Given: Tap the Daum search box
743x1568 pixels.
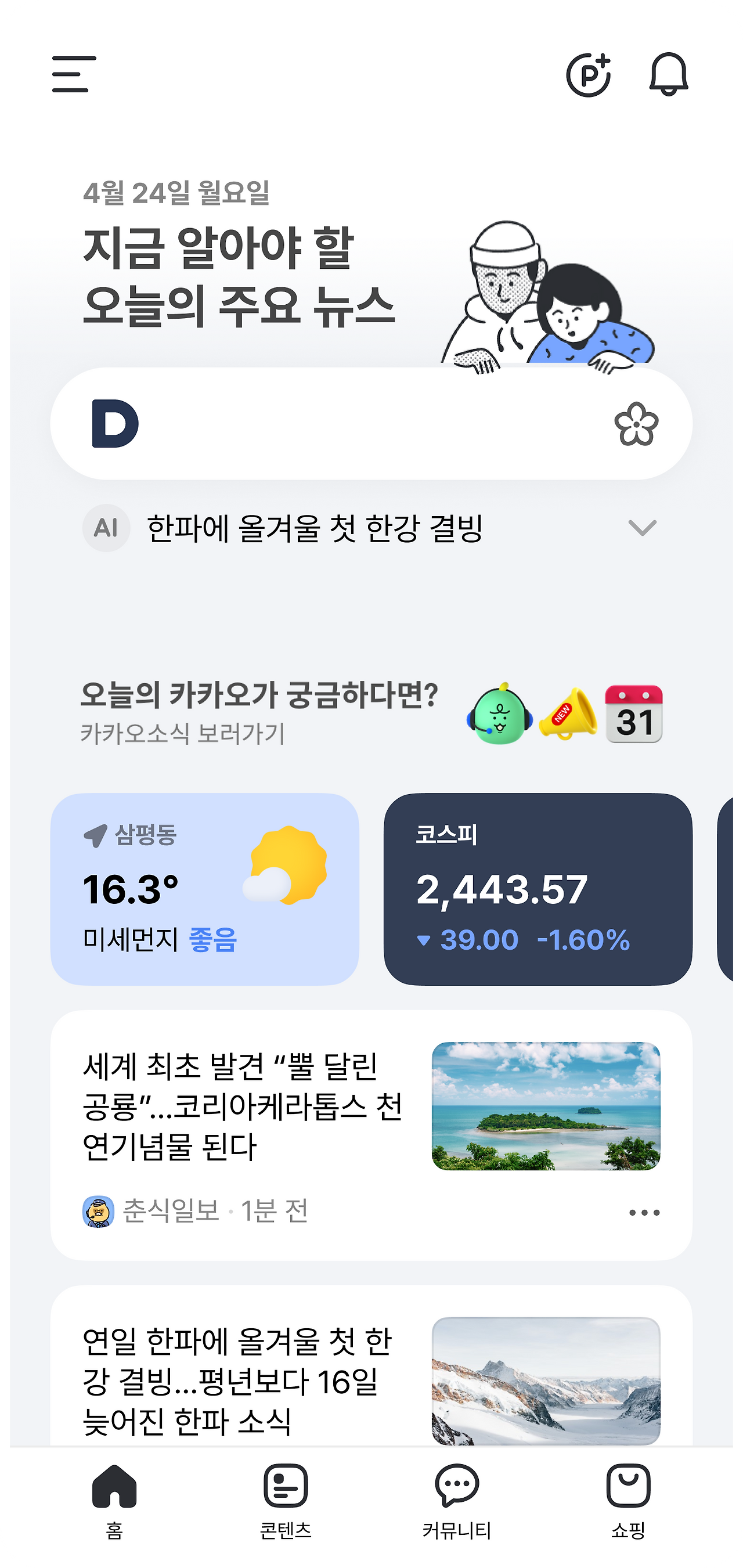Looking at the screenshot, I should (x=371, y=423).
